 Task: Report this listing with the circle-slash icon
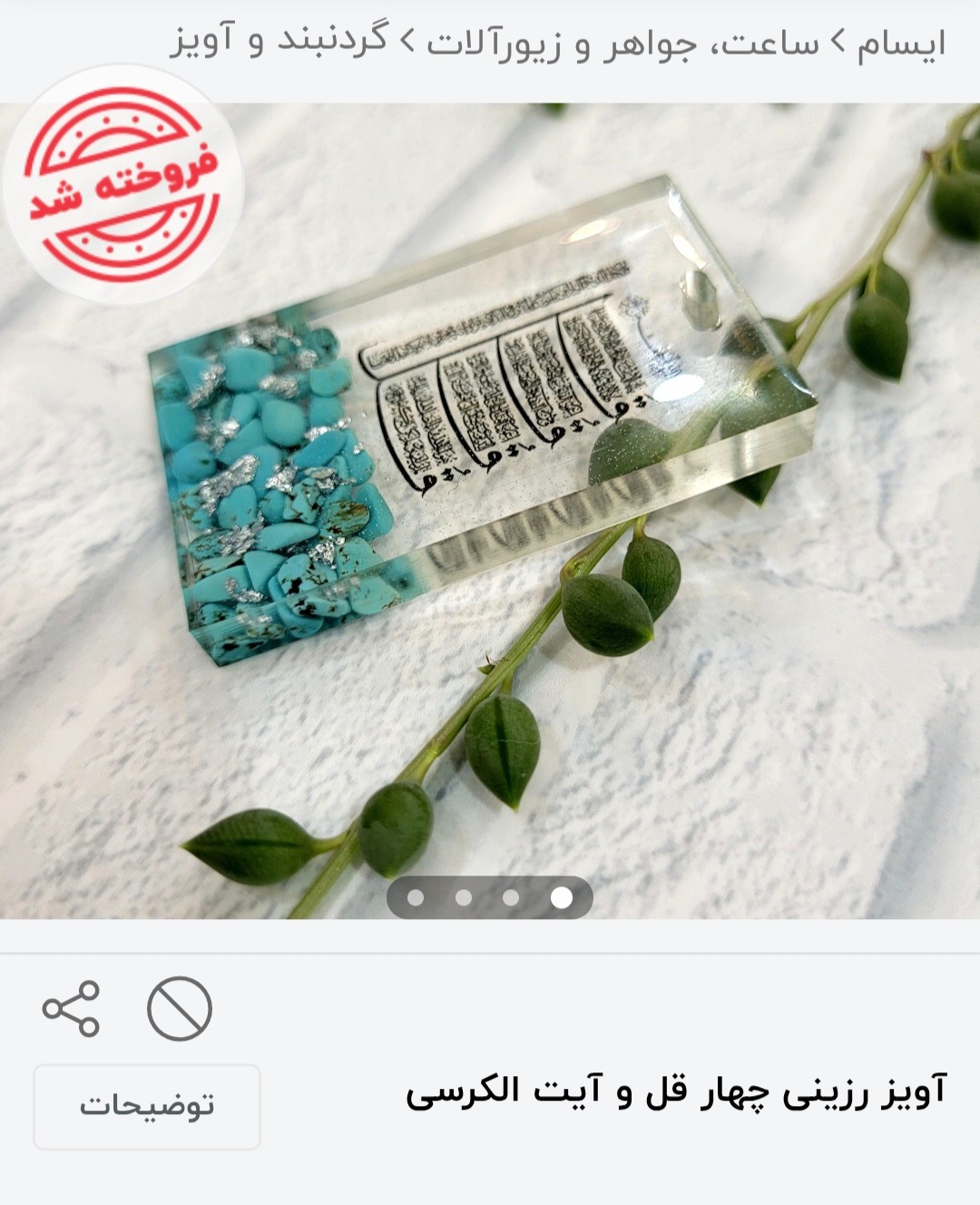point(180,1008)
